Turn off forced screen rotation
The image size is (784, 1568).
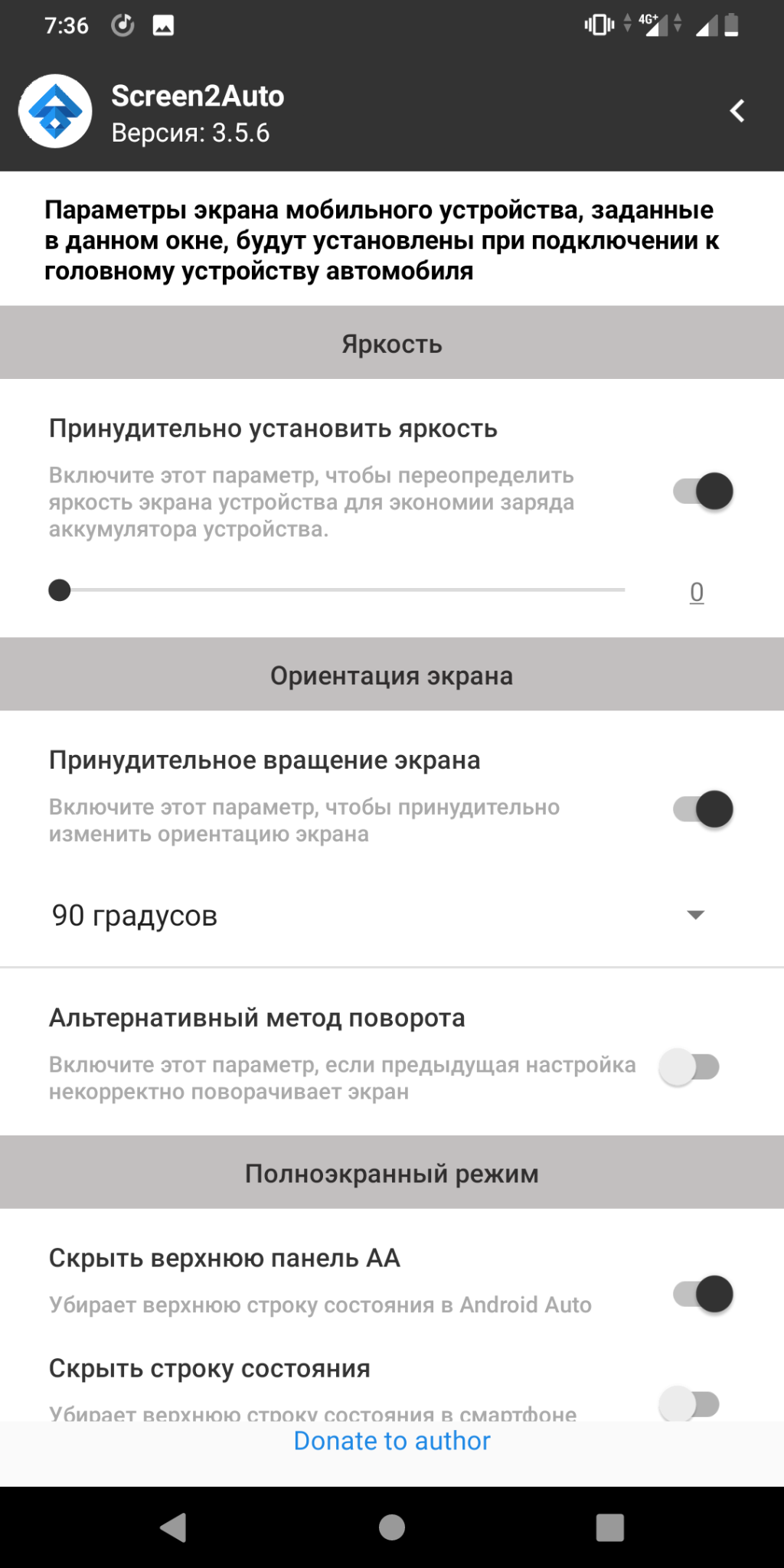[x=703, y=809]
